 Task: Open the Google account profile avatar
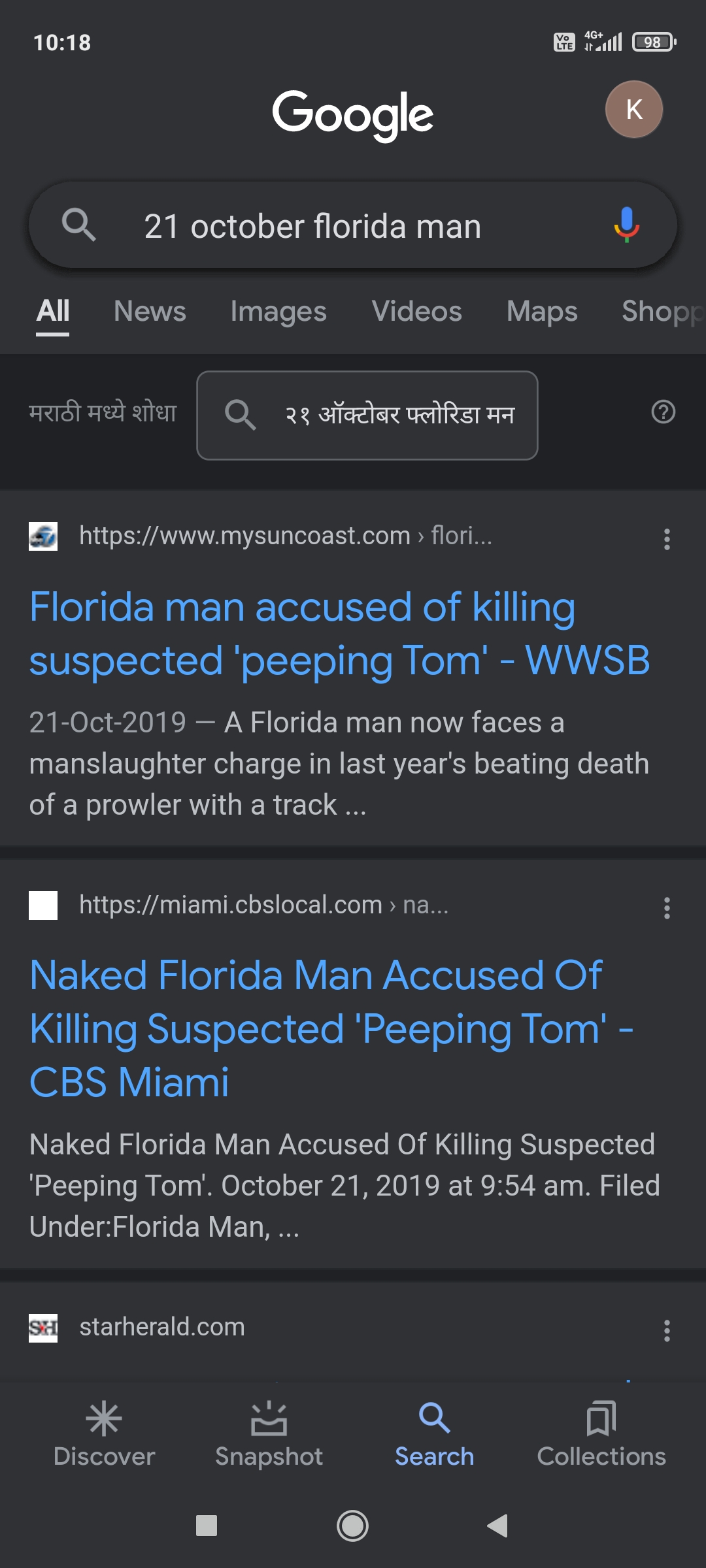(x=633, y=109)
